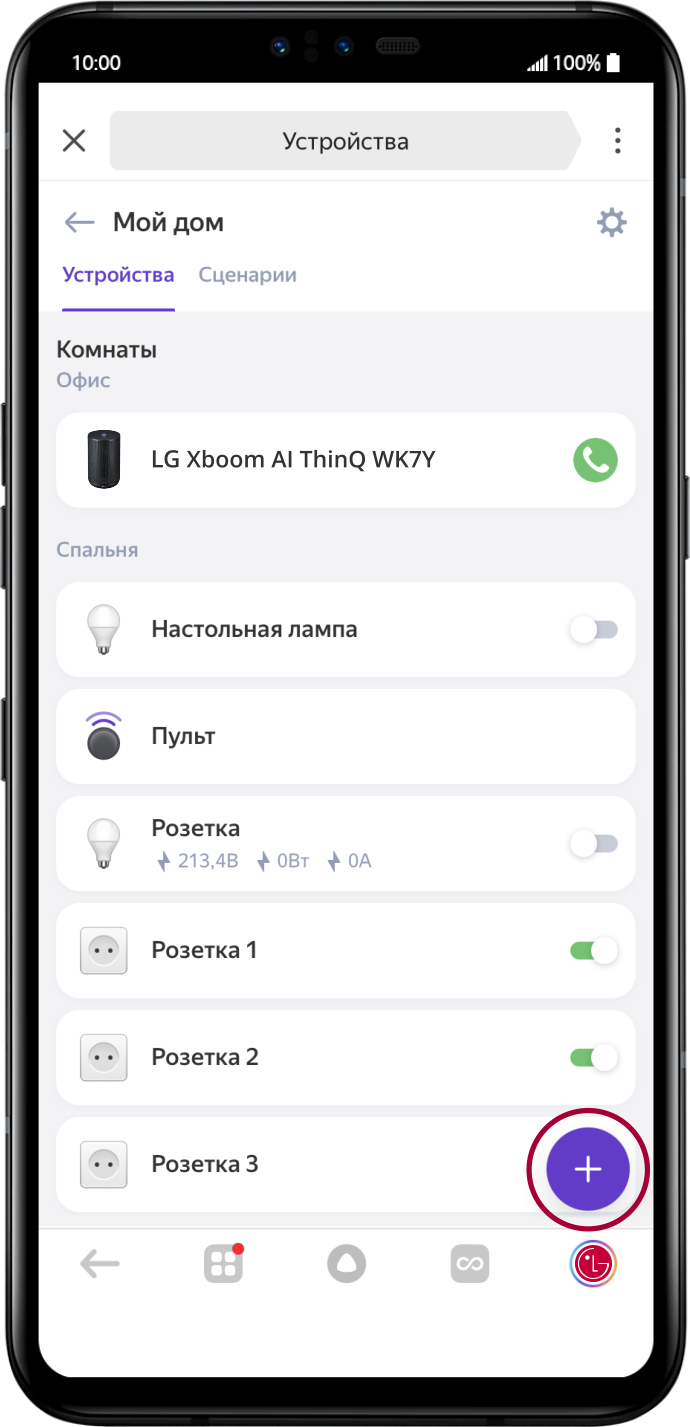Add a new device with plus button
Screen dimensions: 690x1427
coord(588,1169)
